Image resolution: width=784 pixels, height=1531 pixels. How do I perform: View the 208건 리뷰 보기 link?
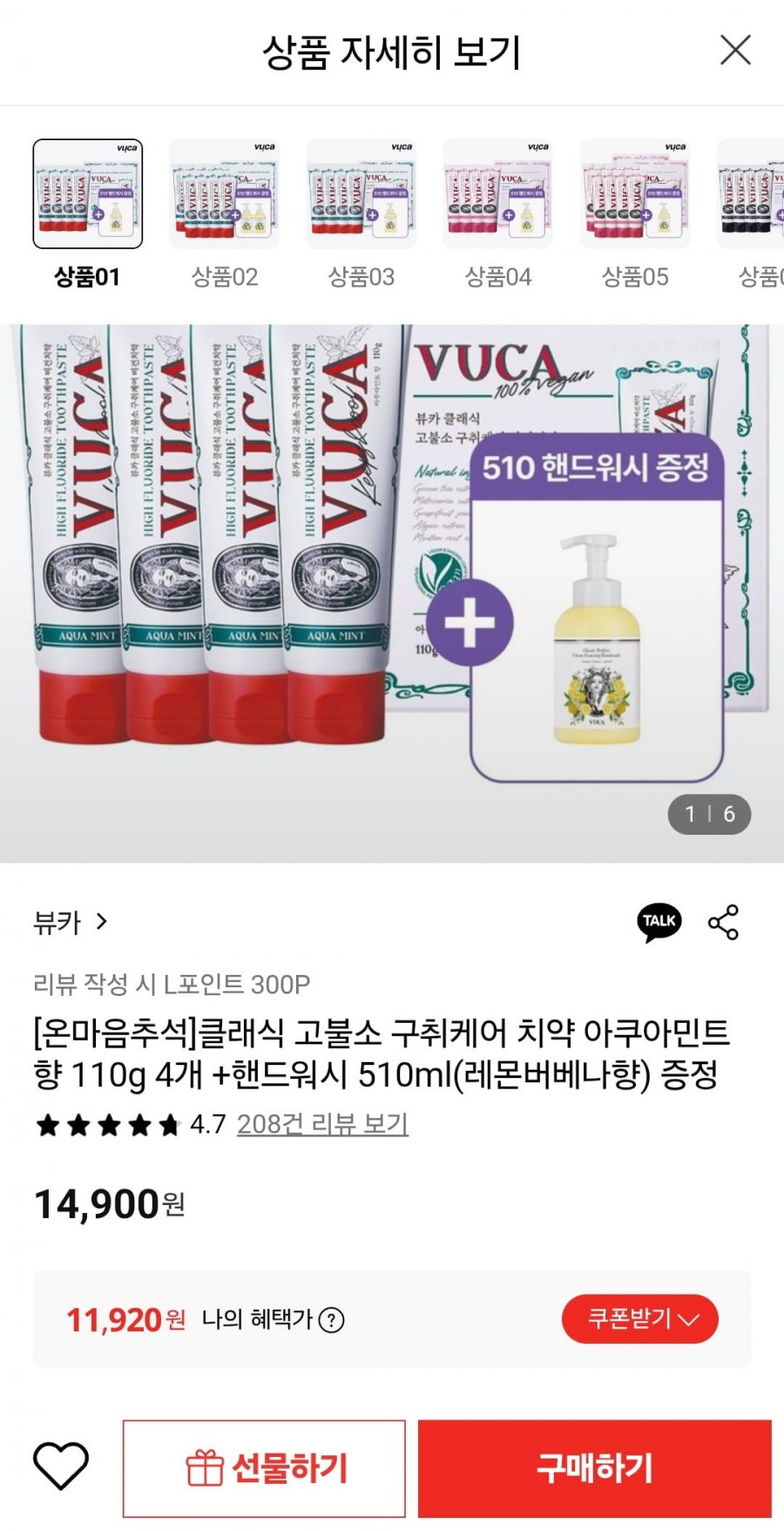point(322,1124)
